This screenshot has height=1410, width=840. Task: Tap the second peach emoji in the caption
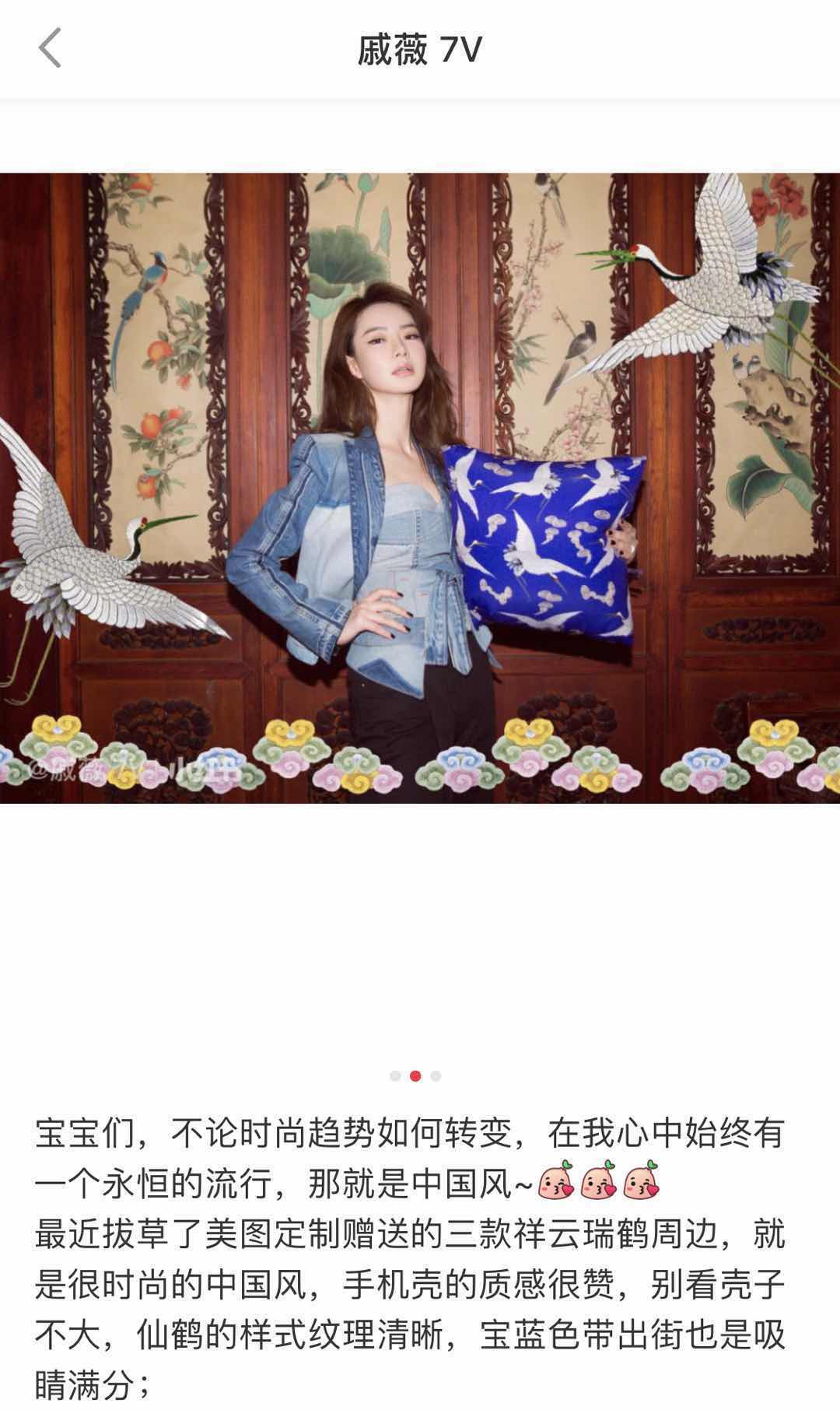(x=600, y=1184)
